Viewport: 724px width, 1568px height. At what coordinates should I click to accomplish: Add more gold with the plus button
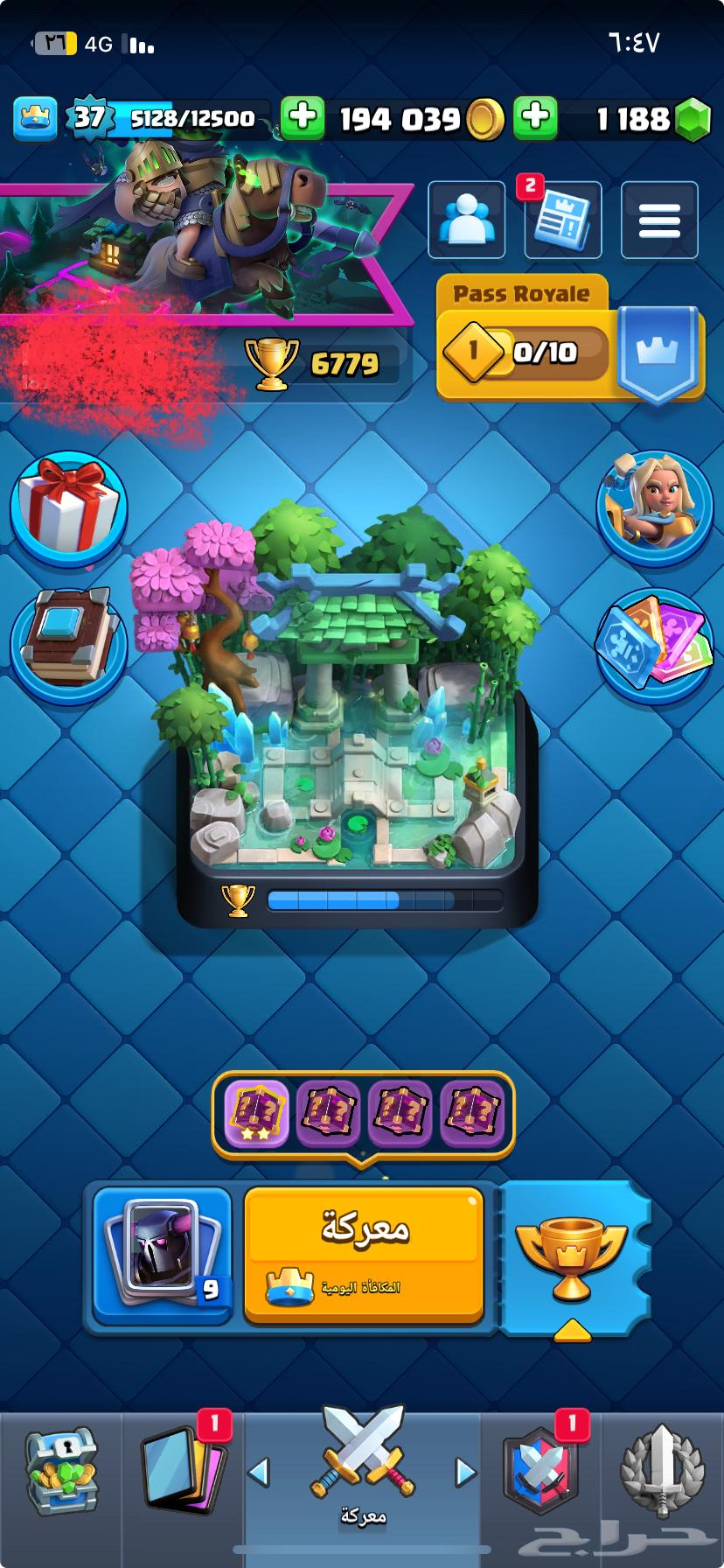[x=303, y=117]
